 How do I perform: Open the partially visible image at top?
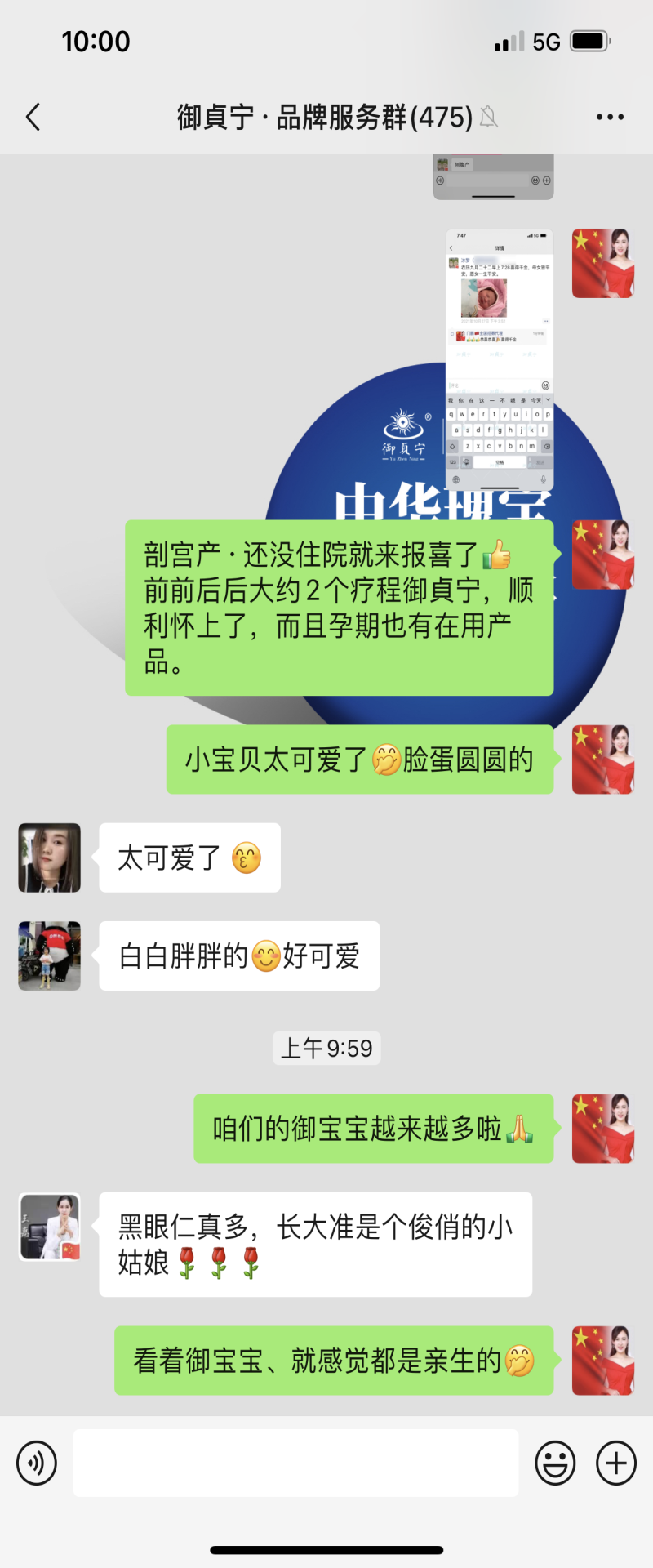tap(493, 176)
